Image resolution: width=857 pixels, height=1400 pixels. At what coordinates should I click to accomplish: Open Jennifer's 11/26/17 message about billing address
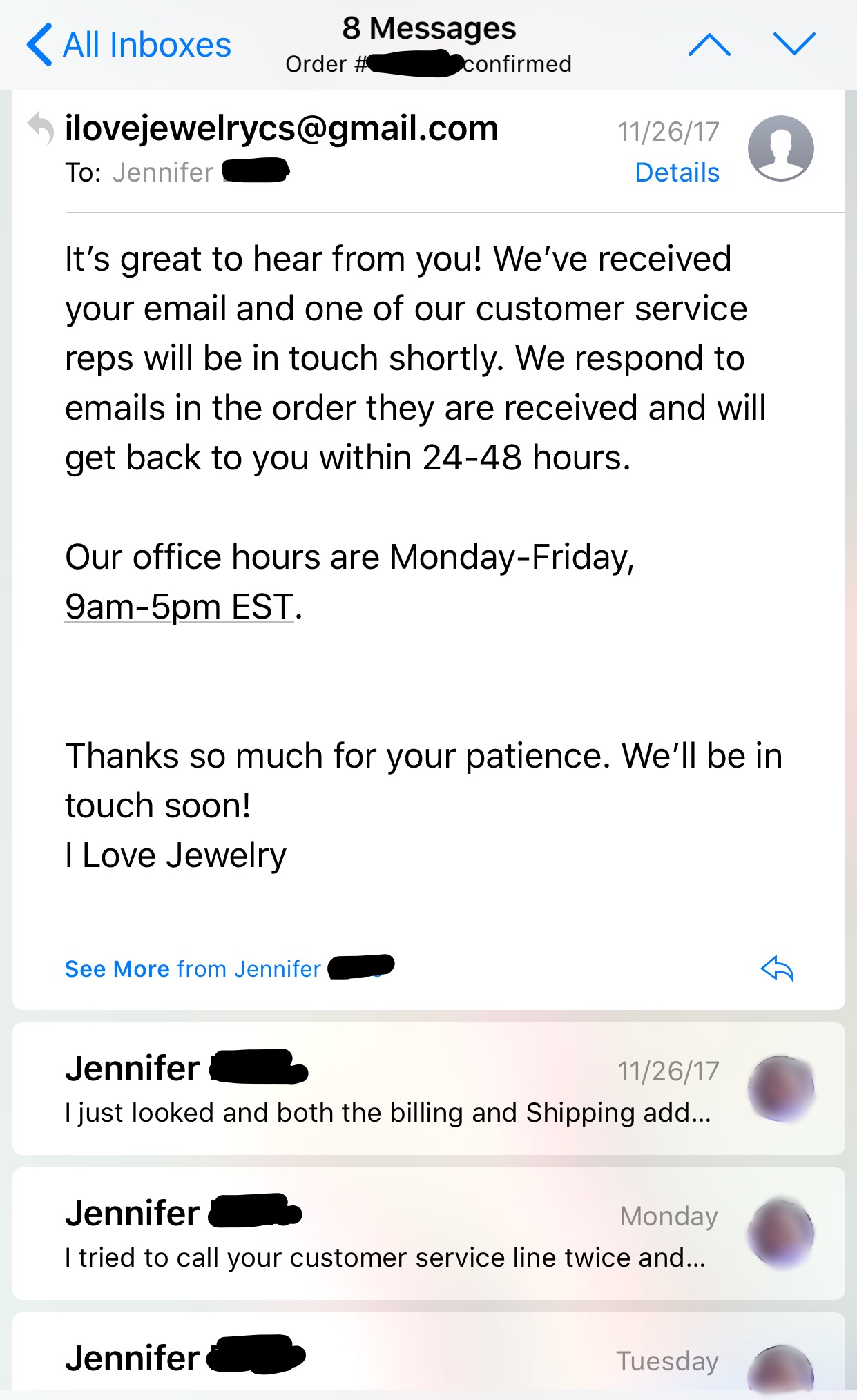pos(428,1089)
